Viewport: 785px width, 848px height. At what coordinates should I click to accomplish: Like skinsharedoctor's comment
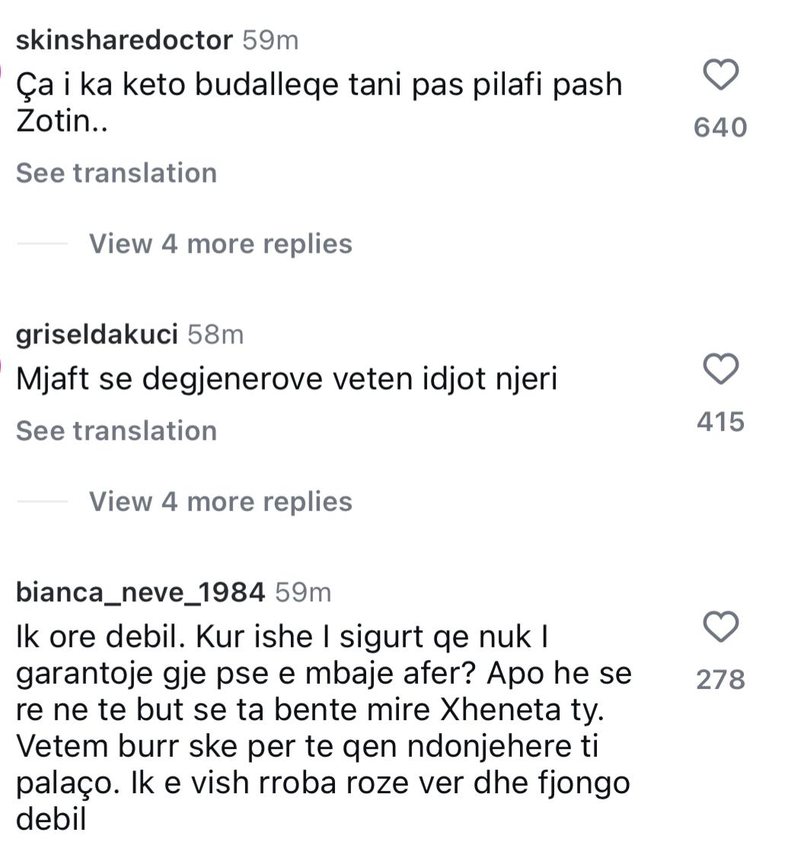tap(721, 75)
